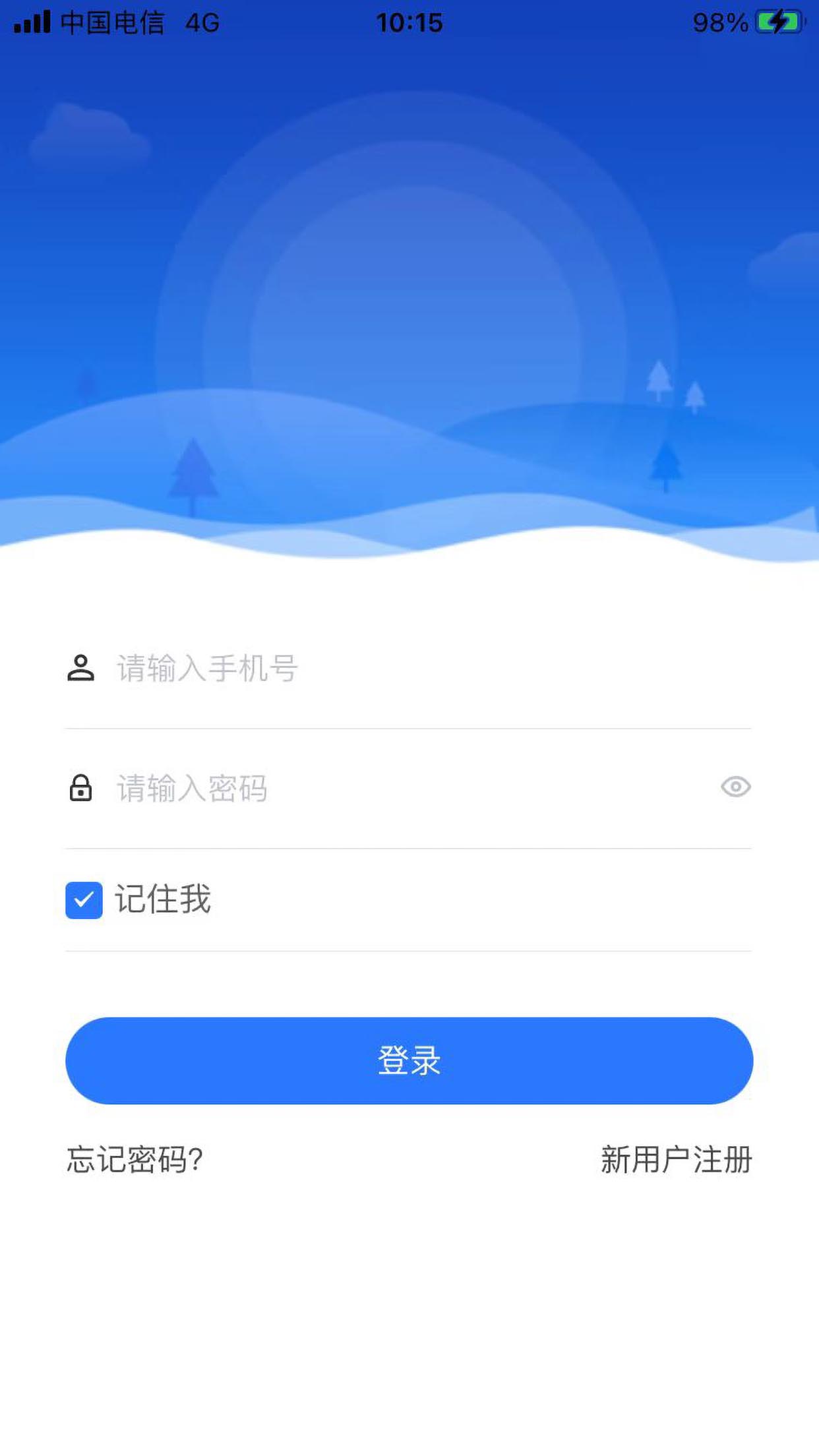The height and width of the screenshot is (1456, 819).
Task: Open the 忘记密码 forgot password link
Action: pyautogui.click(x=135, y=1159)
